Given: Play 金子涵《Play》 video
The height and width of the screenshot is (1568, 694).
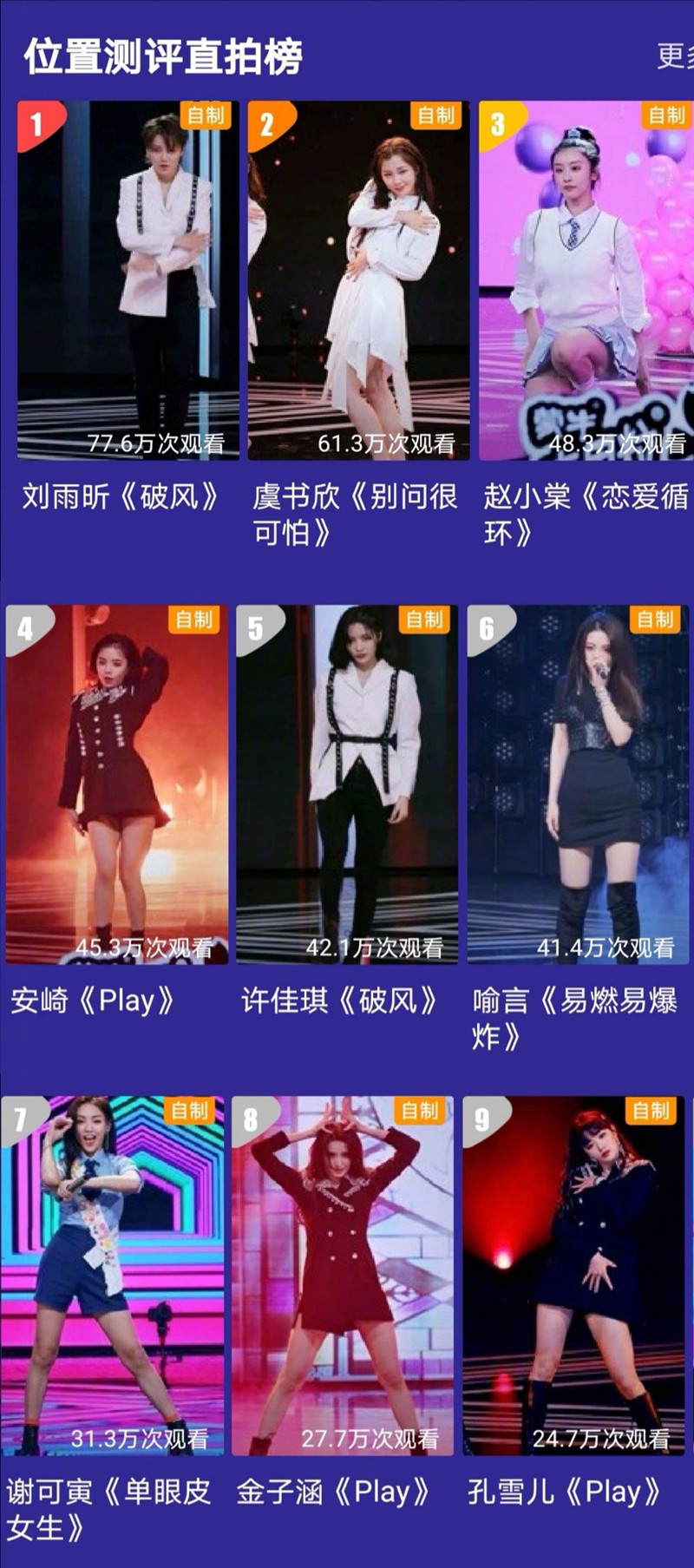Looking at the screenshot, I should coord(343,1275).
